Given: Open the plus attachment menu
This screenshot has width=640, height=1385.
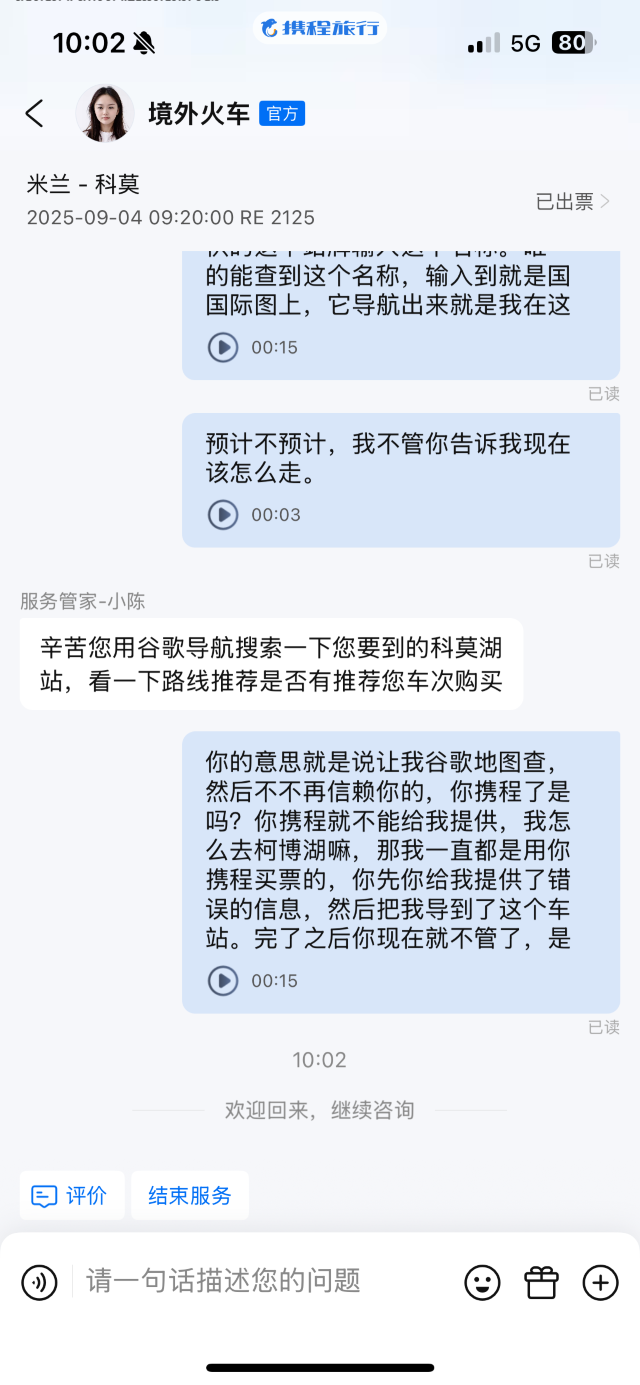Looking at the screenshot, I should coord(600,1282).
